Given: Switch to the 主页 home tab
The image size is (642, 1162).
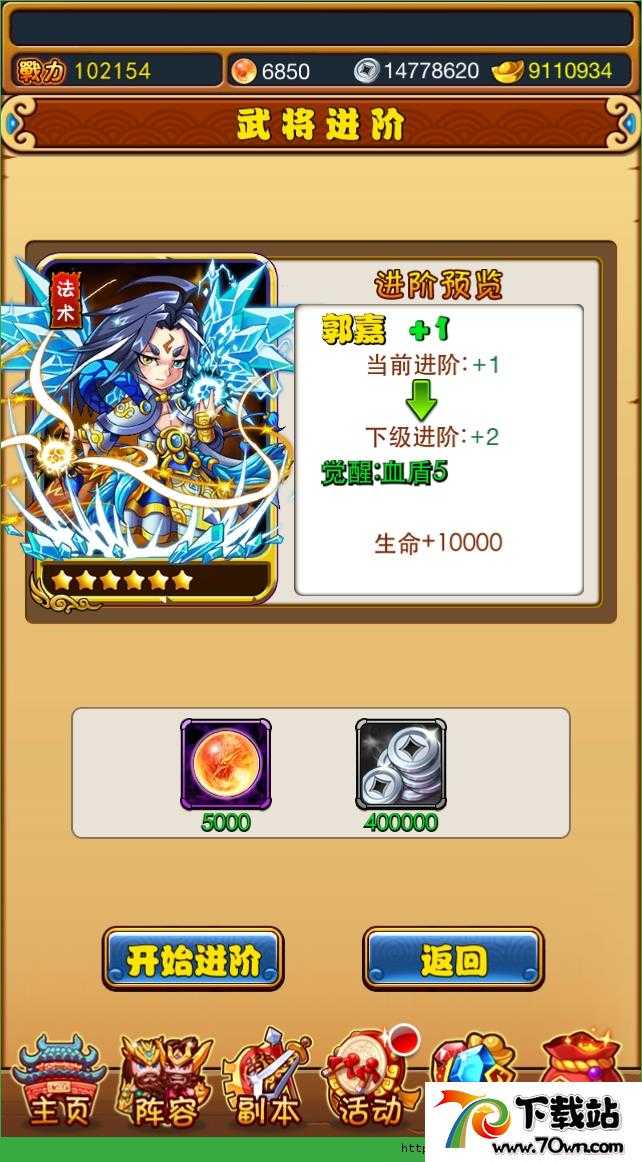Looking at the screenshot, I should coord(59,1085).
